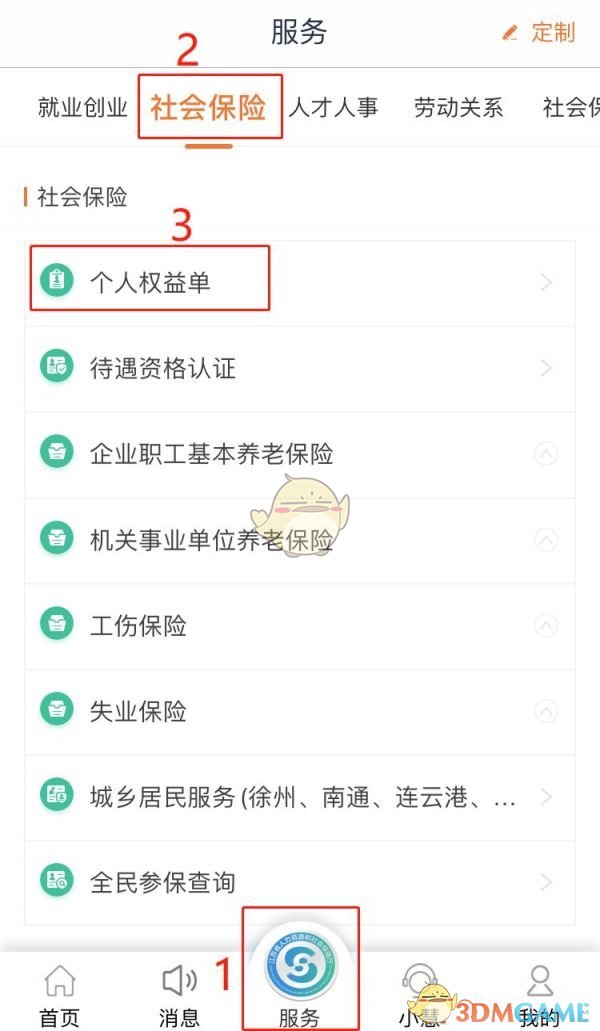Image resolution: width=600 pixels, height=1031 pixels.
Task: Open 个人权益单
Action: pyautogui.click(x=150, y=283)
